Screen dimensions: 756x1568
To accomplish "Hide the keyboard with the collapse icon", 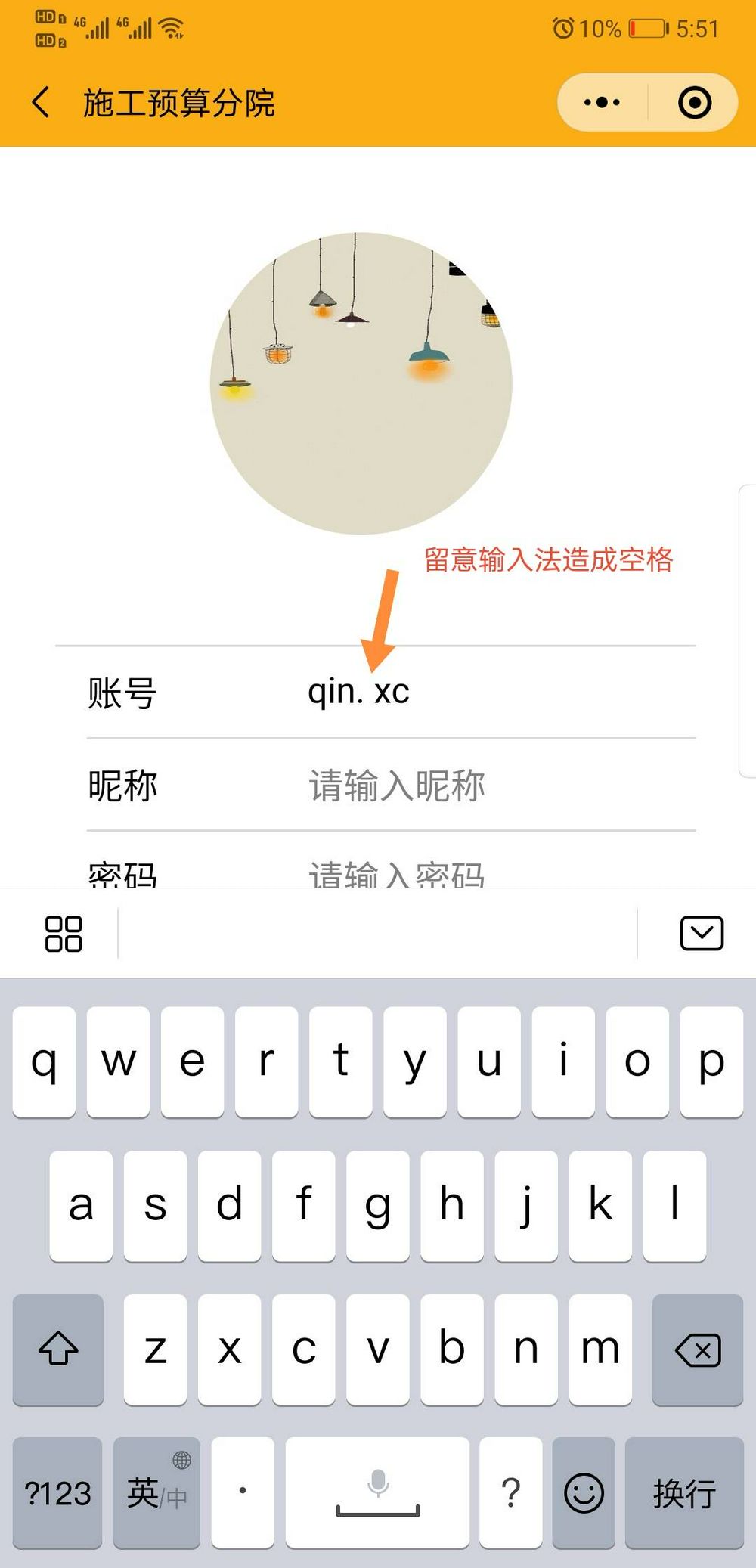I will click(x=701, y=933).
